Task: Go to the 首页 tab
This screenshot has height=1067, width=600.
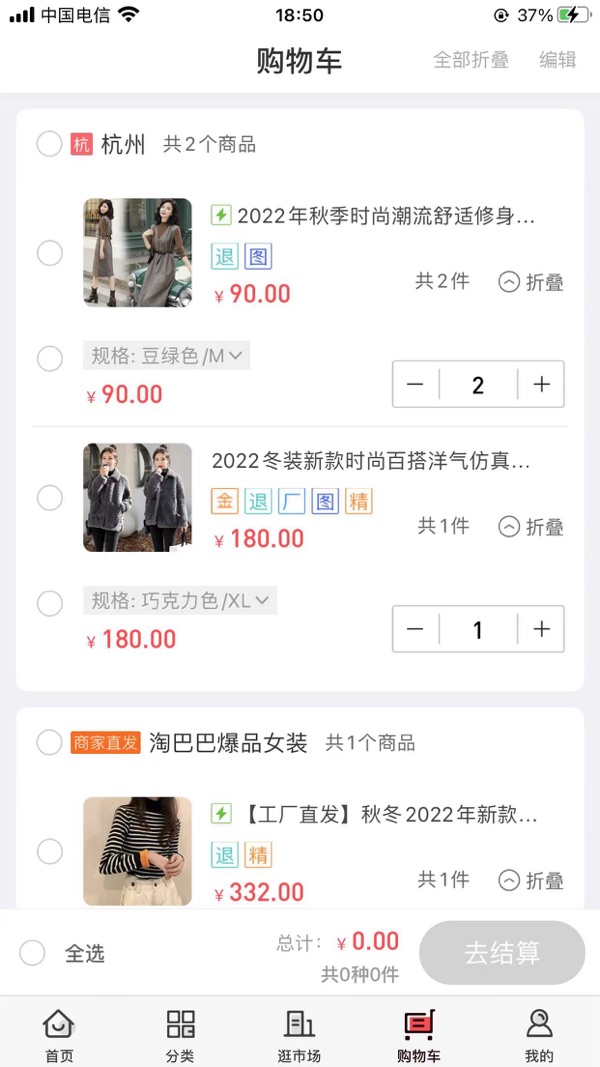Action: click(59, 1035)
